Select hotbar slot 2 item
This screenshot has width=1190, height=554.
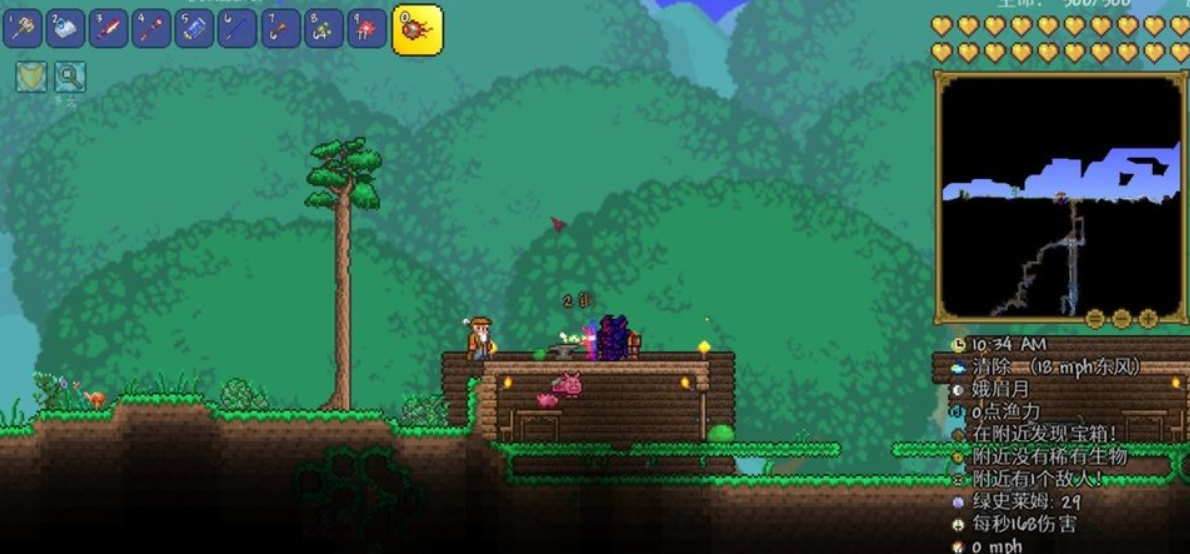[x=65, y=28]
